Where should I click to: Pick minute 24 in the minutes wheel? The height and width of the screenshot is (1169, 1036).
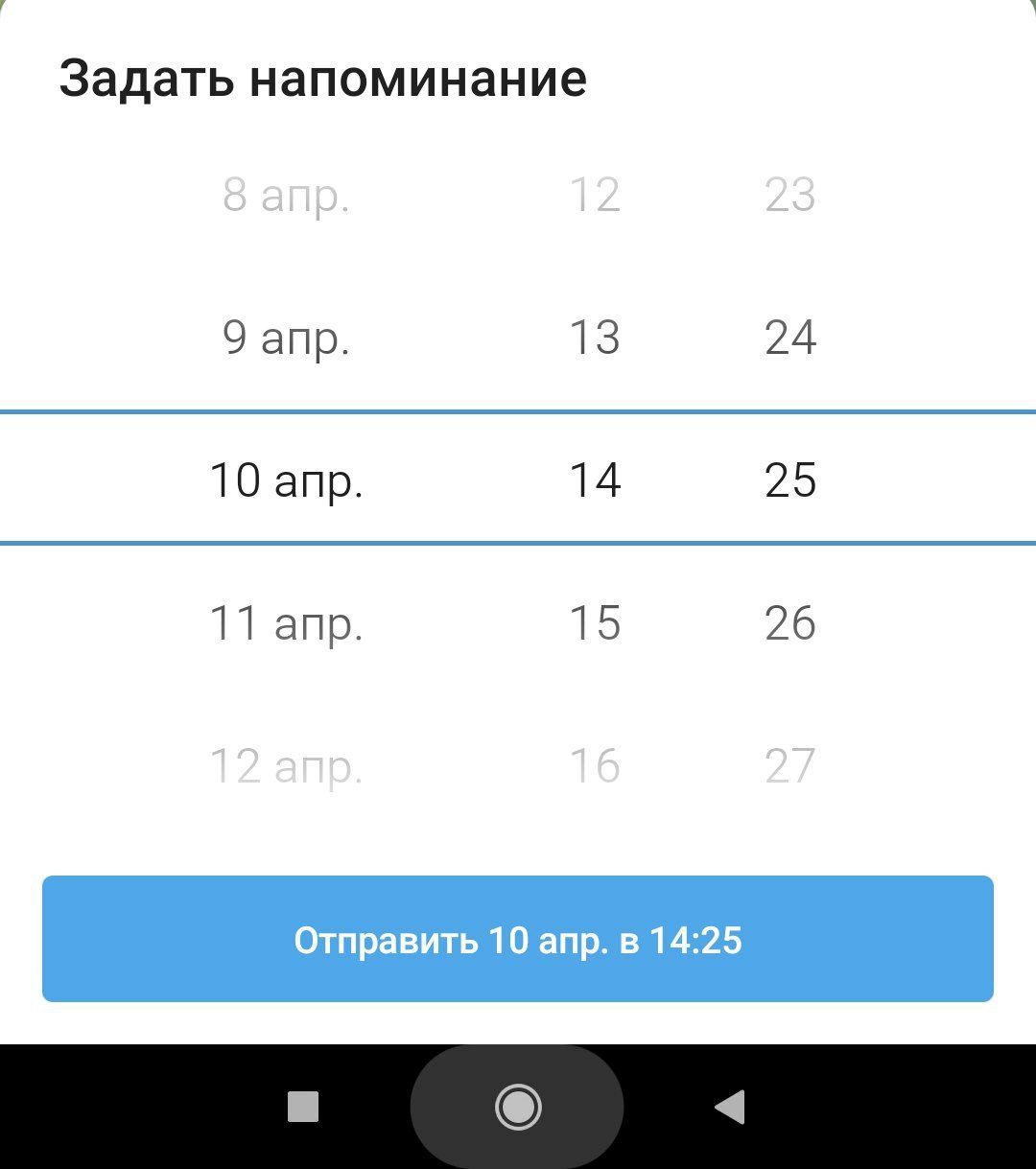coord(790,338)
